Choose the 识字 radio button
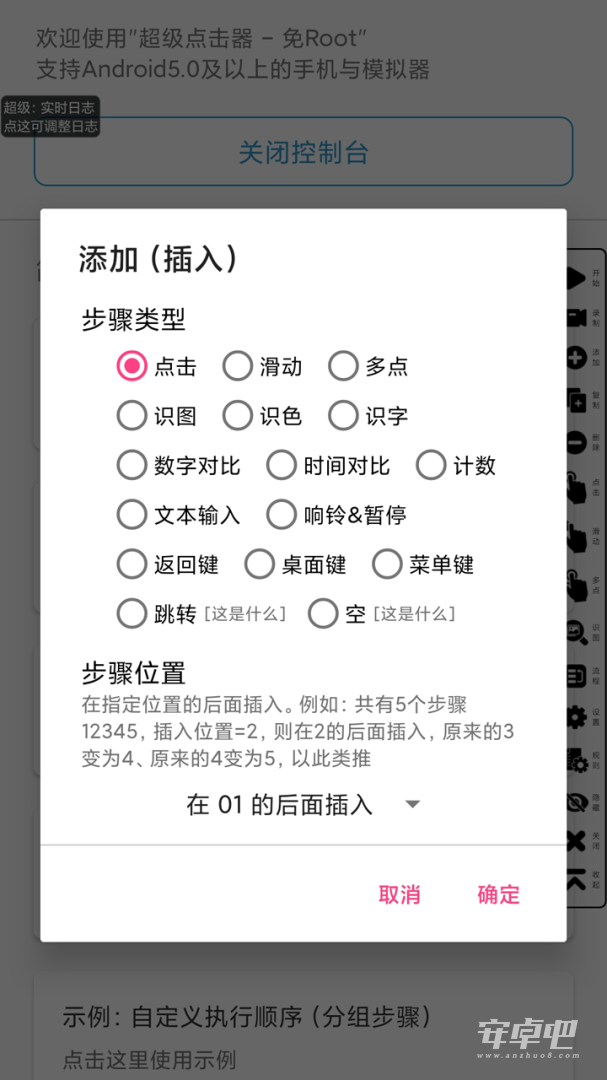This screenshot has height=1080, width=607. [343, 415]
